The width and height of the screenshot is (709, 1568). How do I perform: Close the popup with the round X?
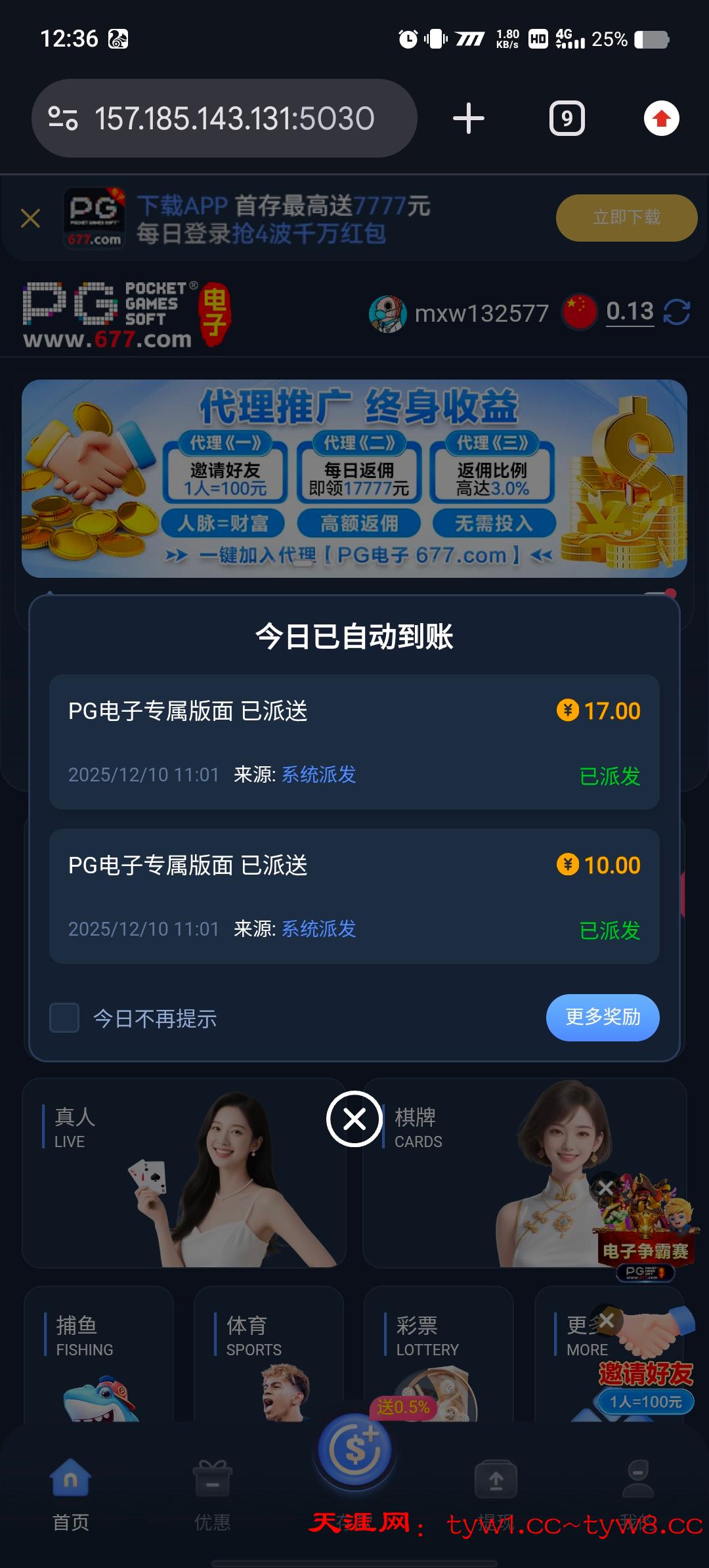click(x=354, y=1118)
